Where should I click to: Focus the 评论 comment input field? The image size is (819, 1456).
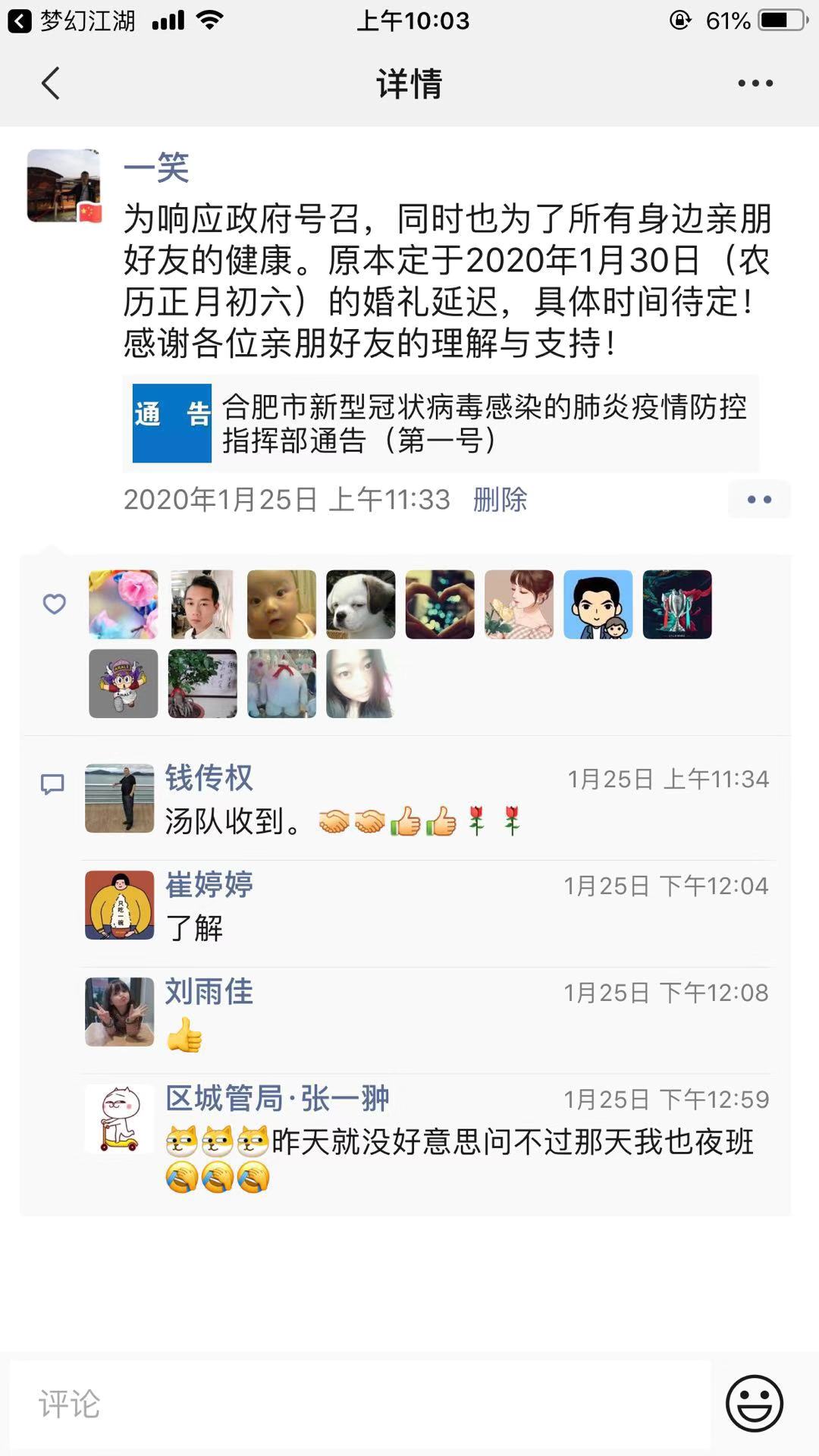click(360, 1404)
